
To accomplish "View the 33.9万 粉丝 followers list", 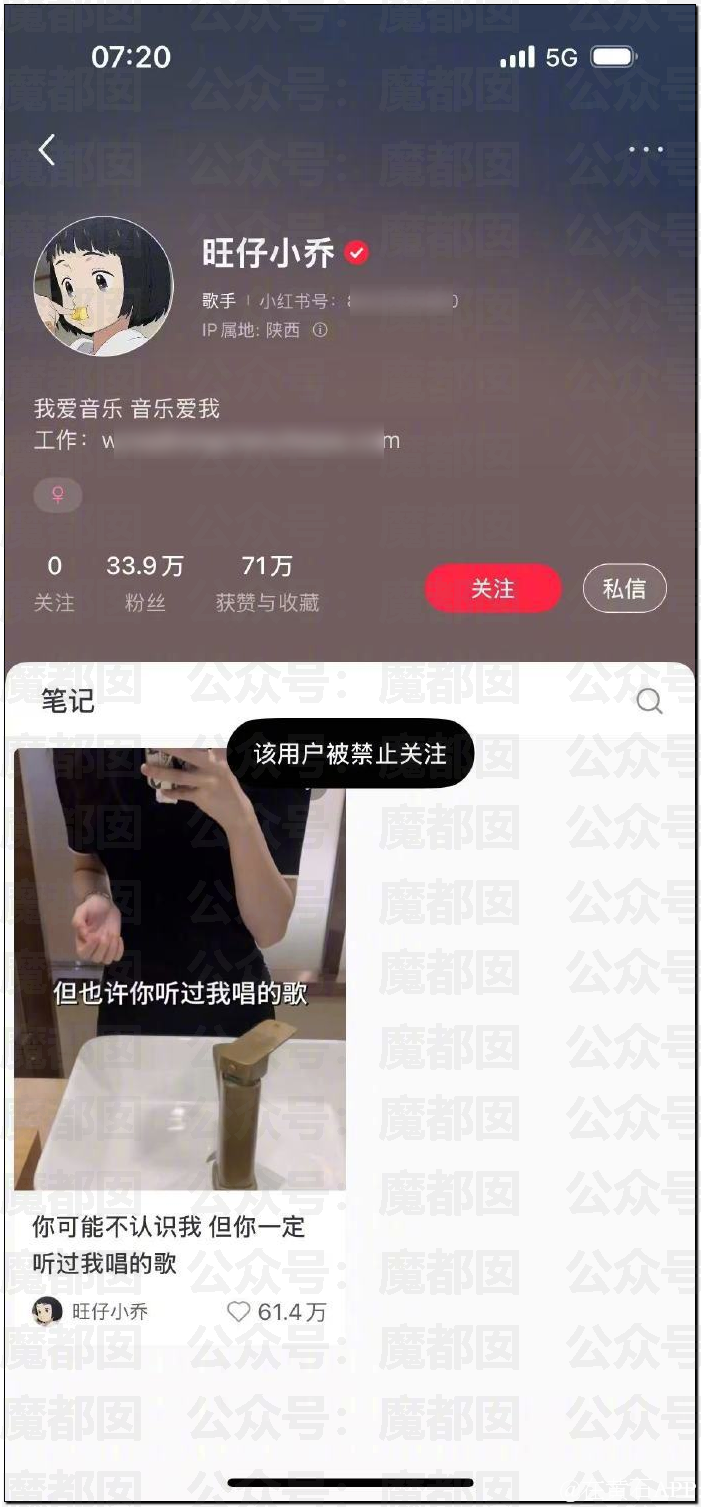I will point(145,583).
